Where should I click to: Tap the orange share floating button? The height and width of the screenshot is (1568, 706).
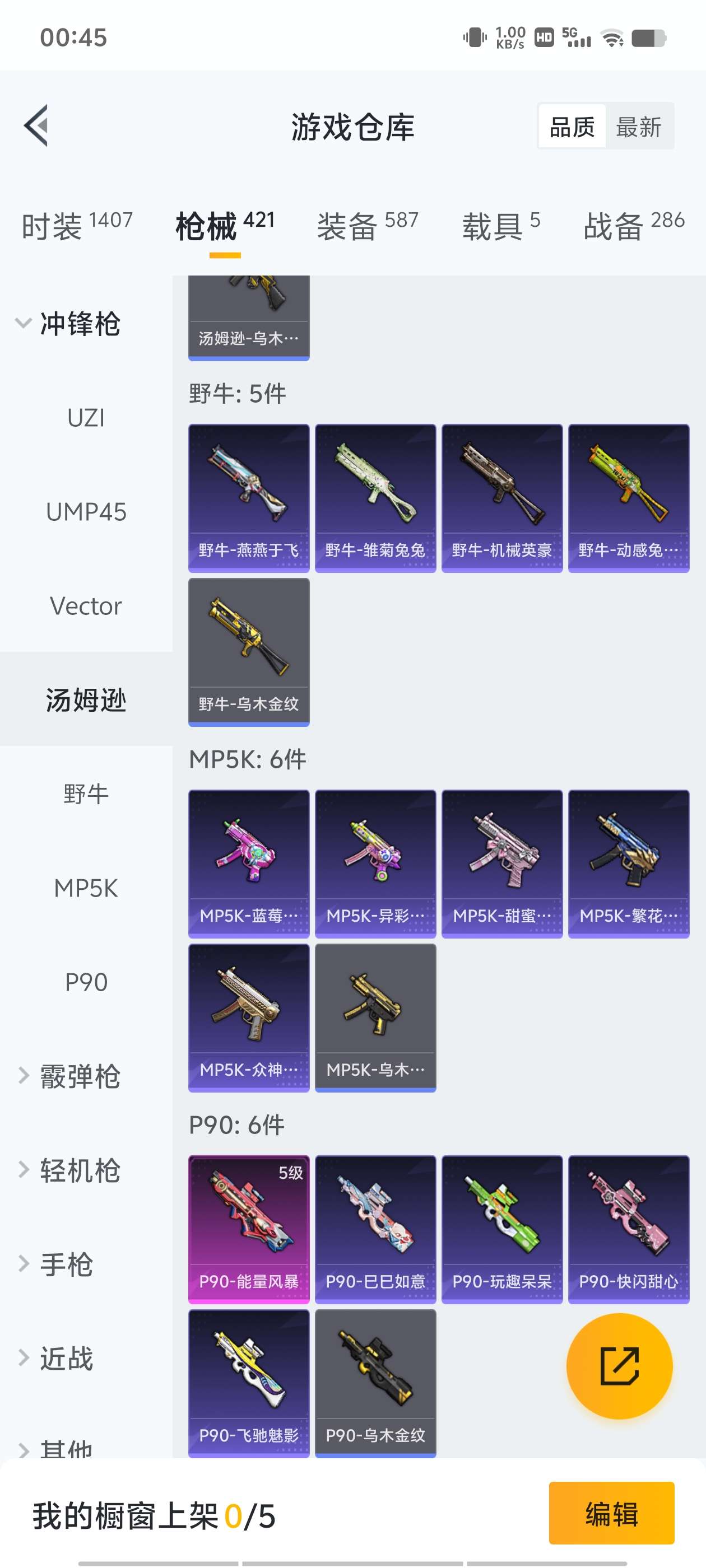[620, 1366]
